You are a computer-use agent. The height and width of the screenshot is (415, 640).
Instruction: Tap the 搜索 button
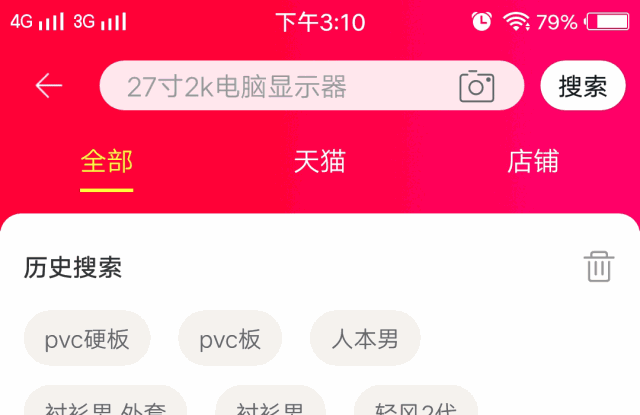[582, 87]
